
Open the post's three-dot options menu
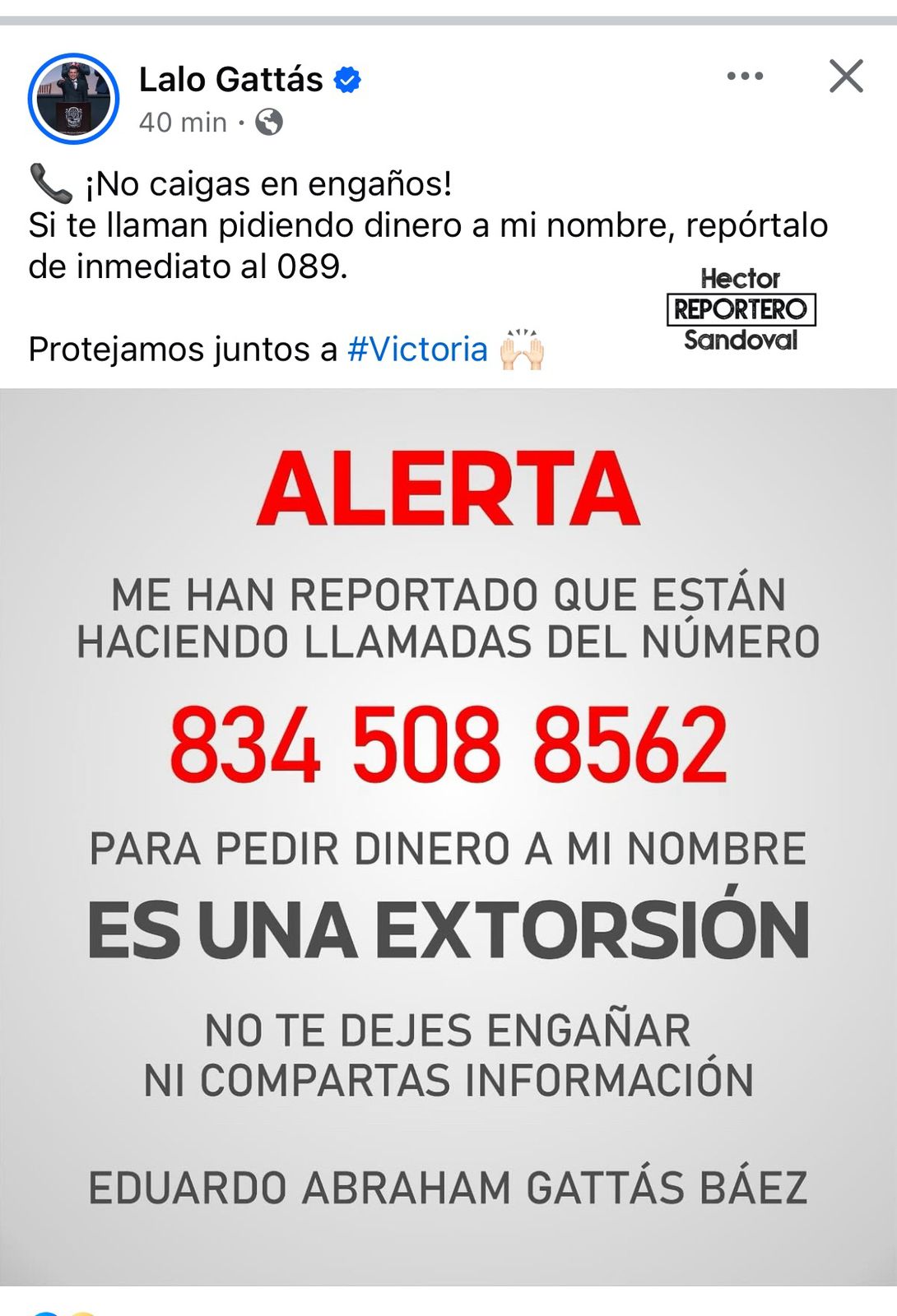point(745,76)
